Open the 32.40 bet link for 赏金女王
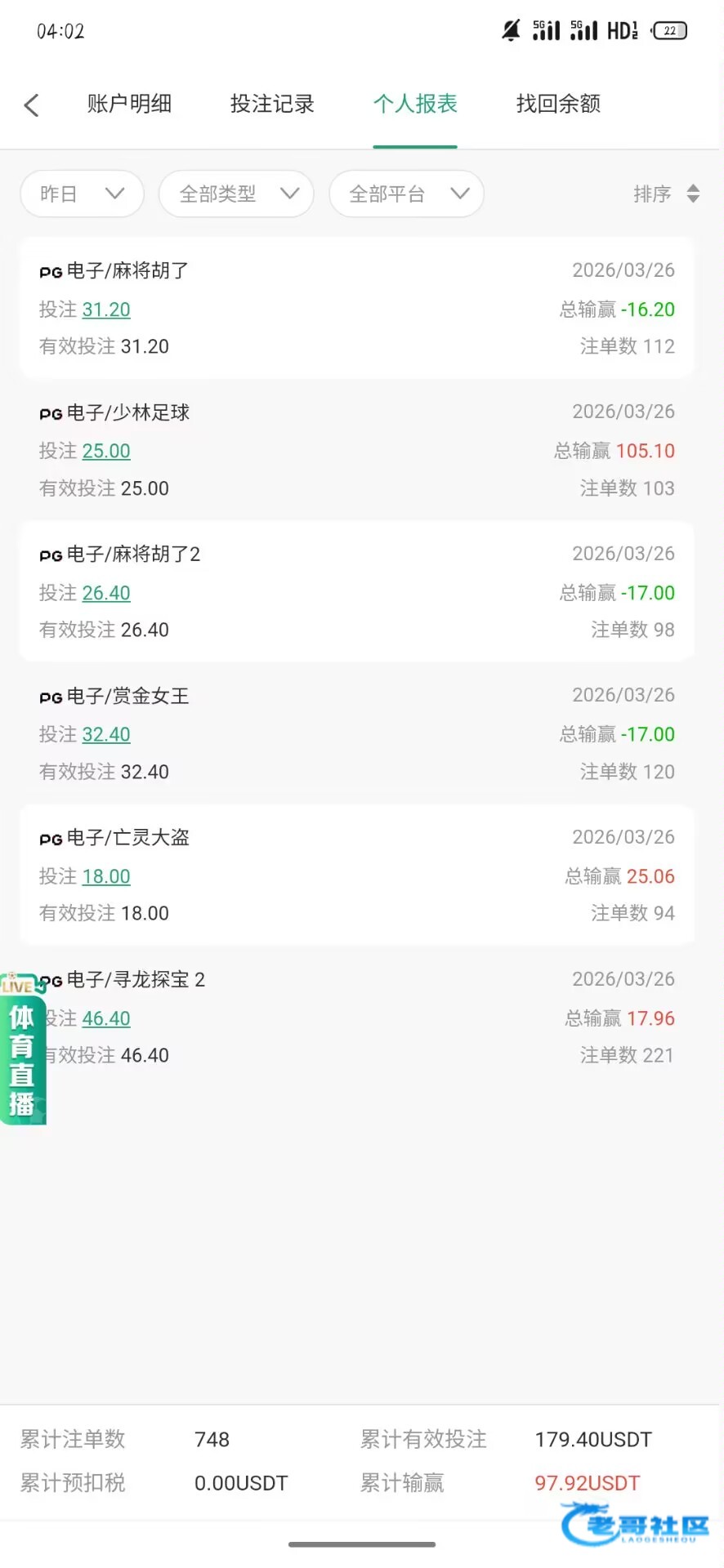This screenshot has width=724, height=1568. click(x=106, y=734)
